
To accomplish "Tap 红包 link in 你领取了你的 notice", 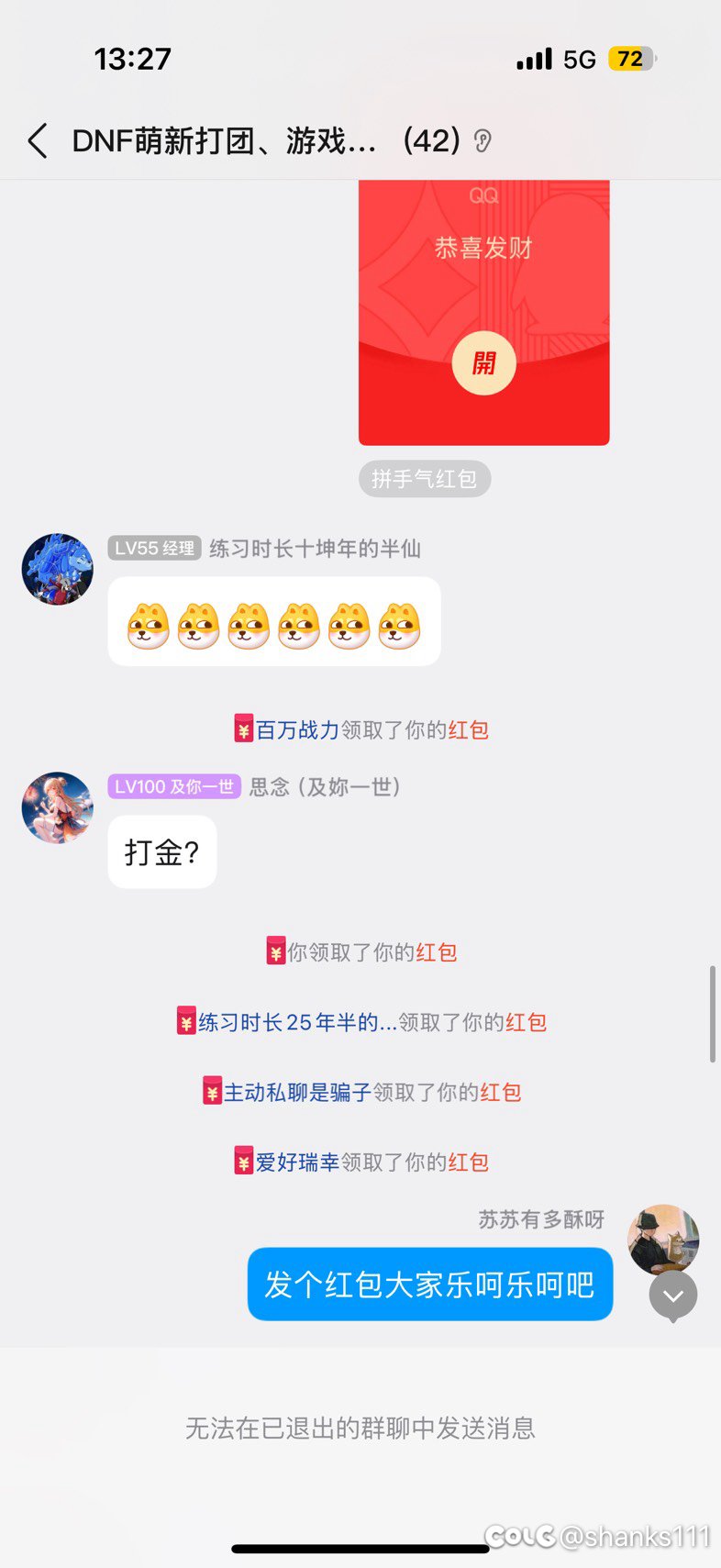I will click(437, 952).
